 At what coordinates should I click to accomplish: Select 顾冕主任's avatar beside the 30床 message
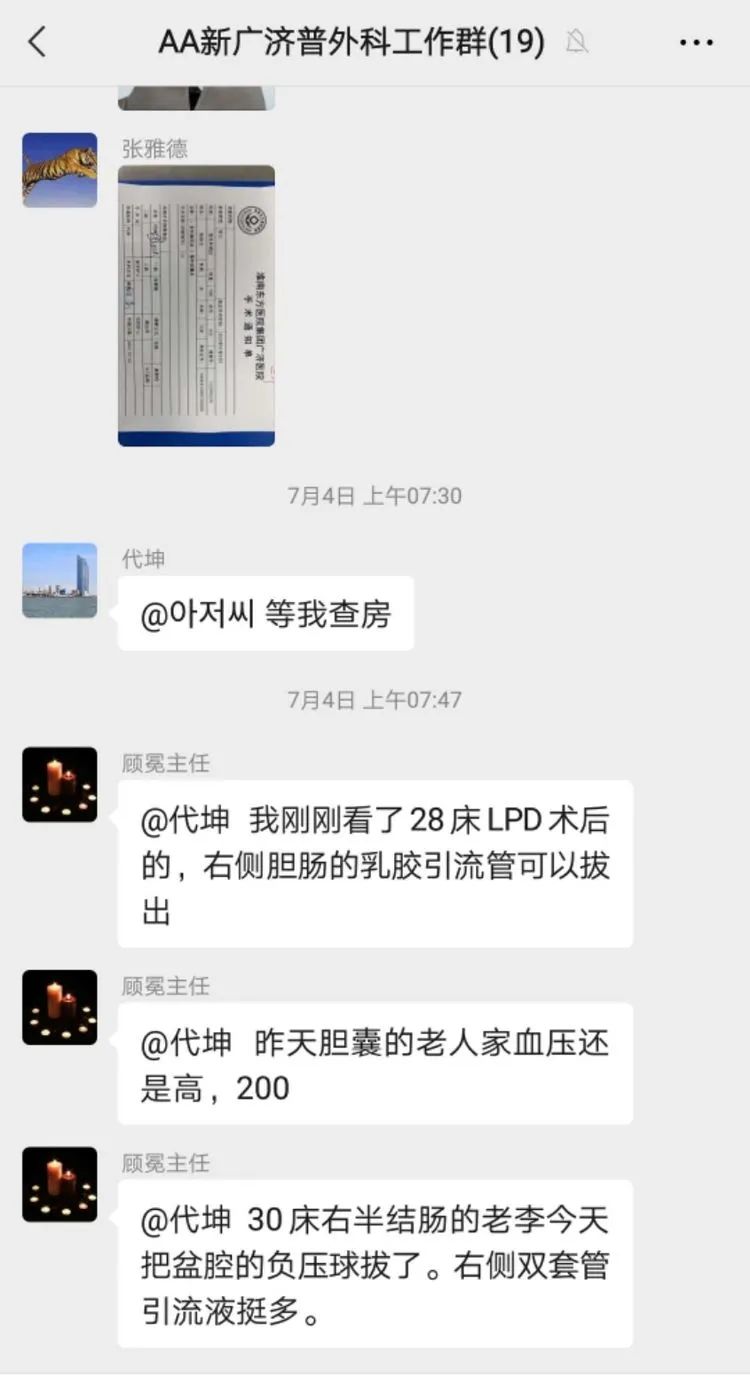tap(60, 1184)
